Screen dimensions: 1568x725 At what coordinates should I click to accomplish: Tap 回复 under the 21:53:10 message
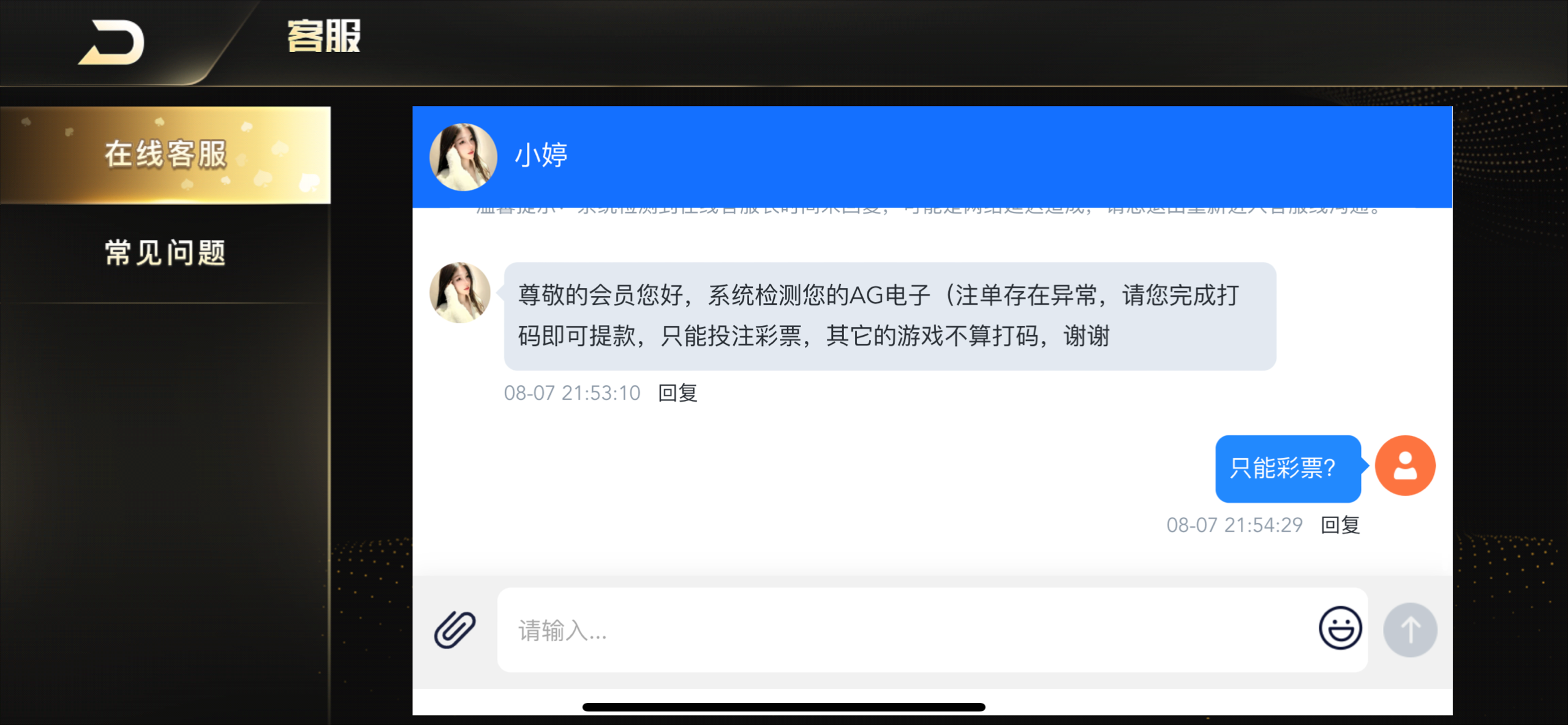[677, 393]
